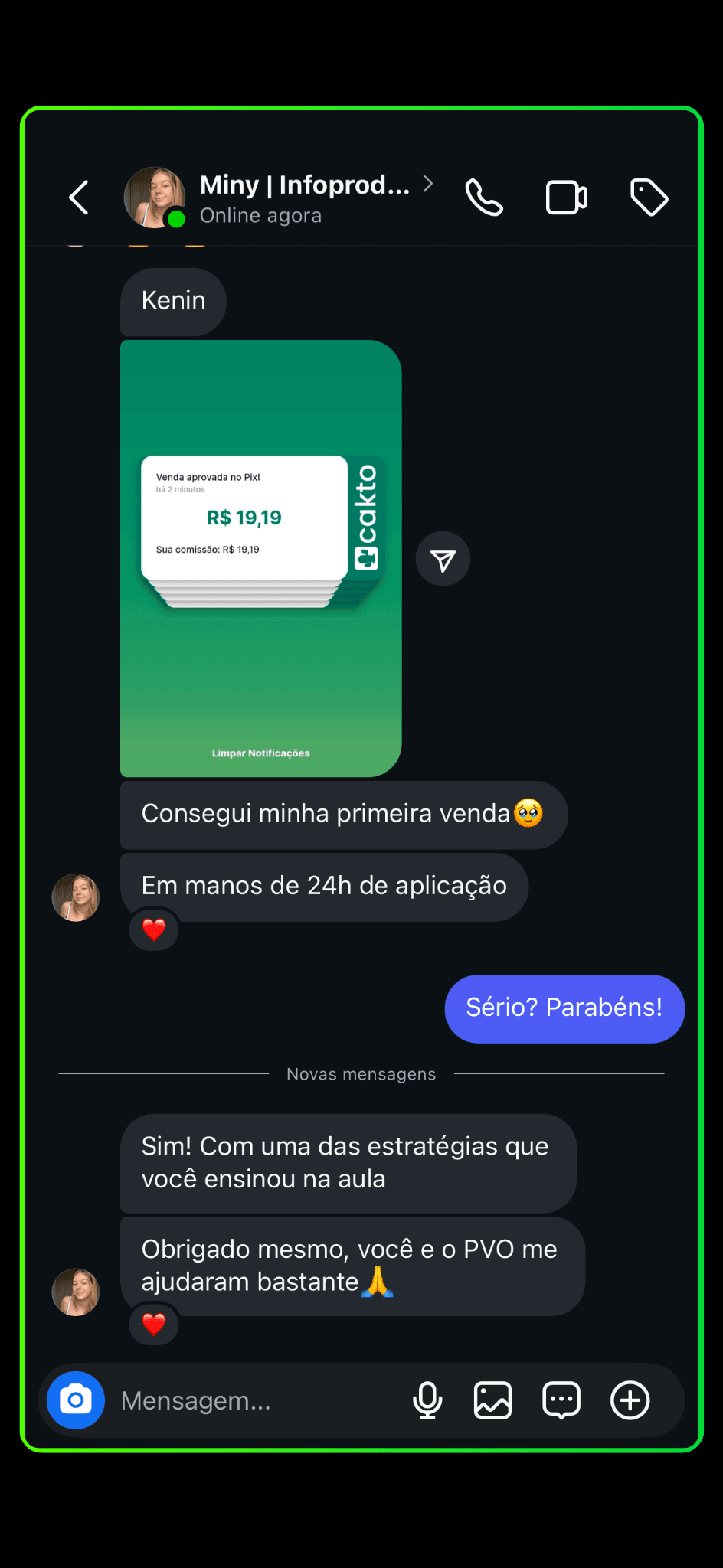The image size is (723, 1568).
Task: Select Limpar Notificações on the shared story
Action: click(x=260, y=753)
